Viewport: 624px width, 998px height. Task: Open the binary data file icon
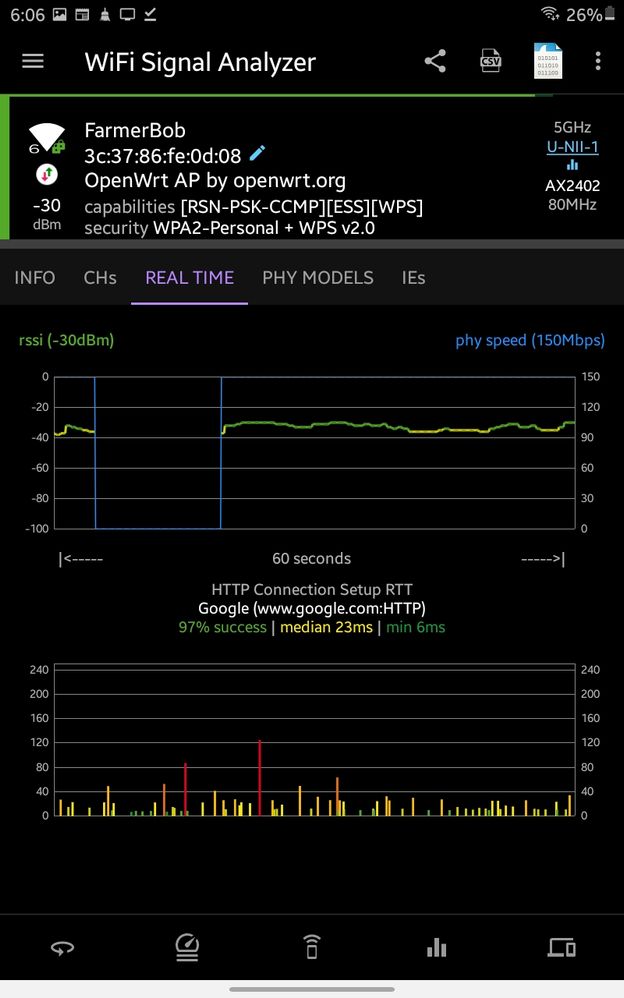click(547, 61)
